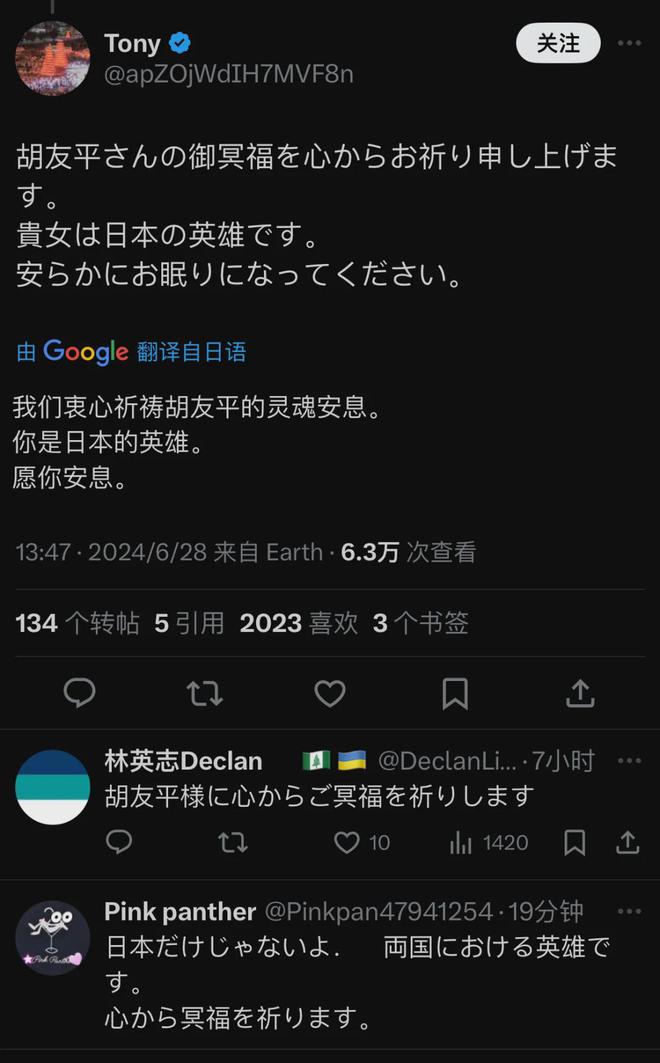
Task: Follow Tony with the 关注 button
Action: click(558, 43)
